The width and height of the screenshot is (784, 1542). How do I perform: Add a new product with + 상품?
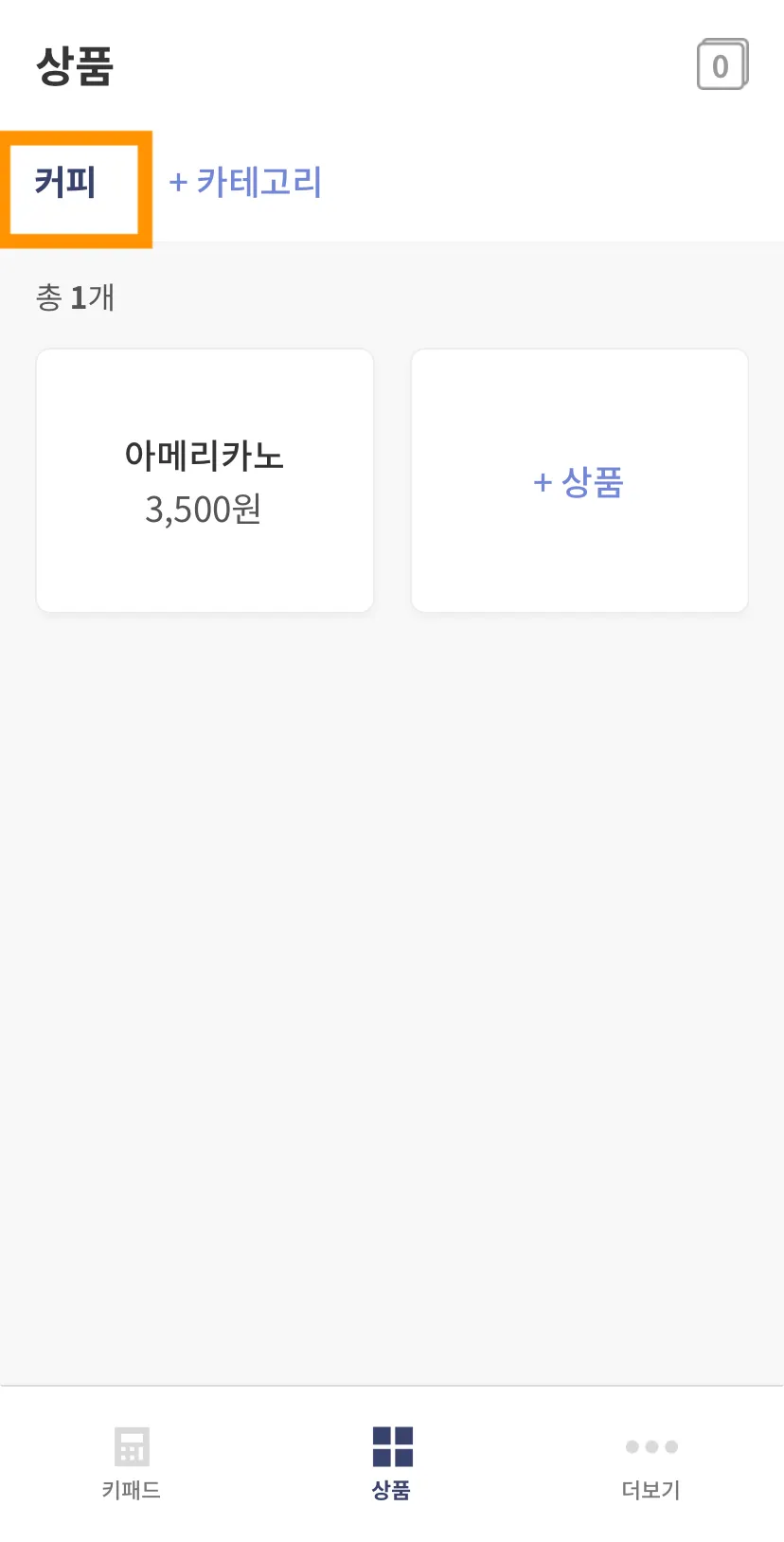[x=579, y=481]
